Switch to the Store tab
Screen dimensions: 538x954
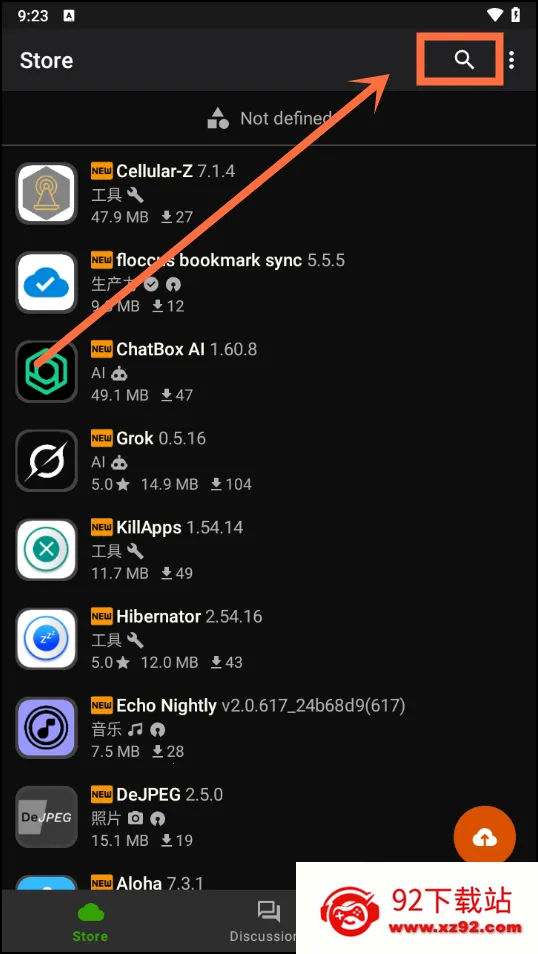point(90,922)
